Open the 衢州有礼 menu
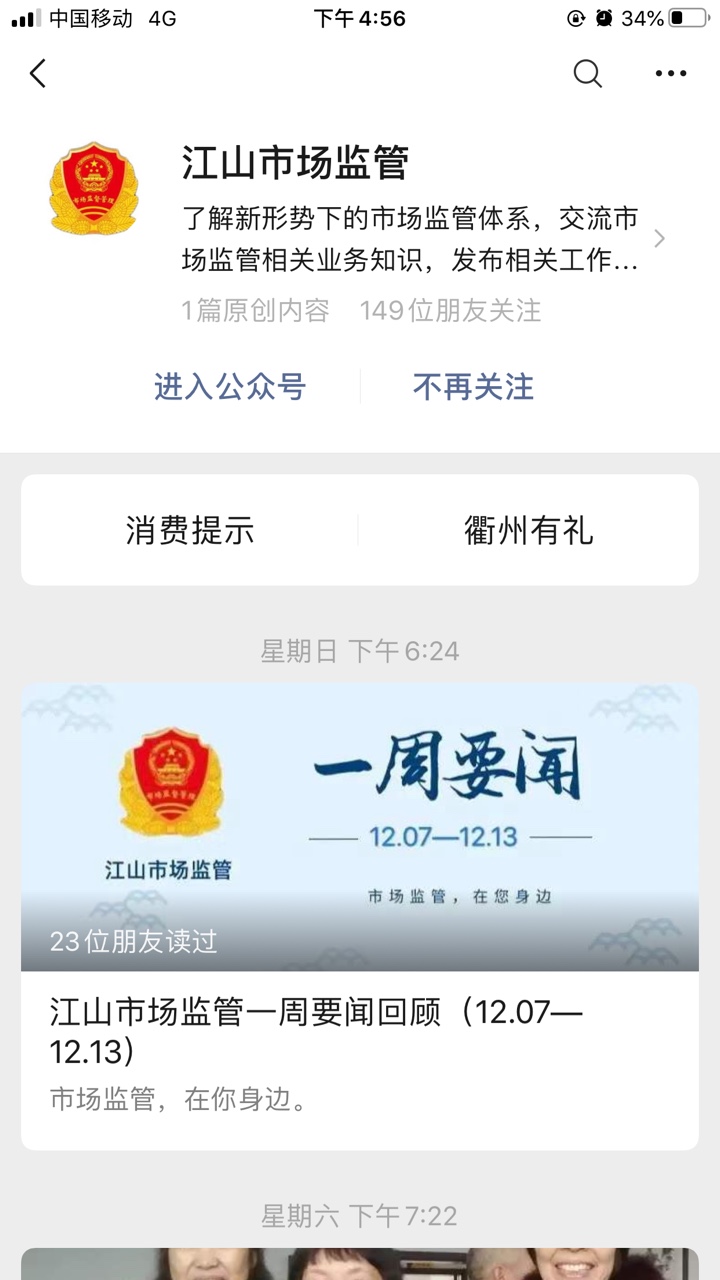The width and height of the screenshot is (720, 1280). tap(529, 530)
